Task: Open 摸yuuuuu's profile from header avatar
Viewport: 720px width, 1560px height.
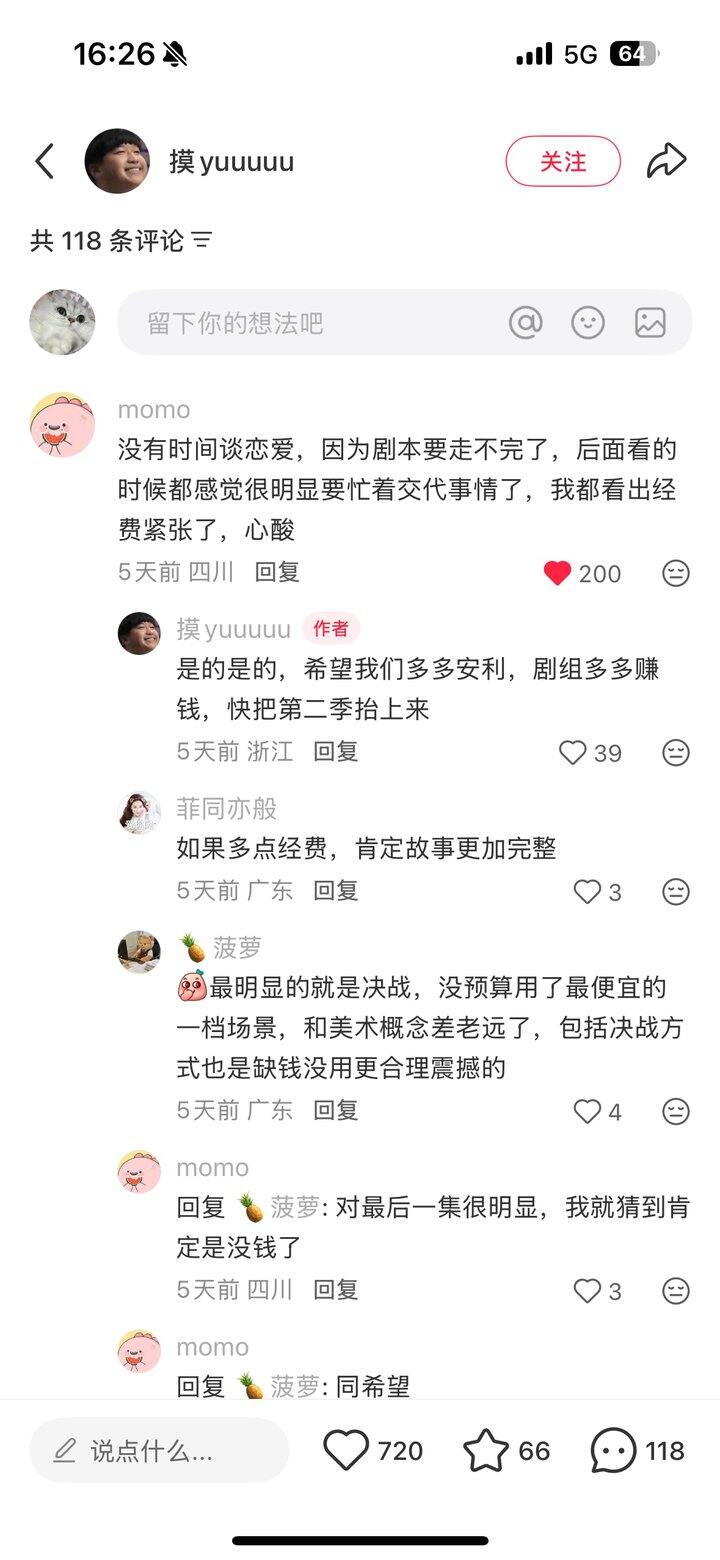Action: coord(117,161)
